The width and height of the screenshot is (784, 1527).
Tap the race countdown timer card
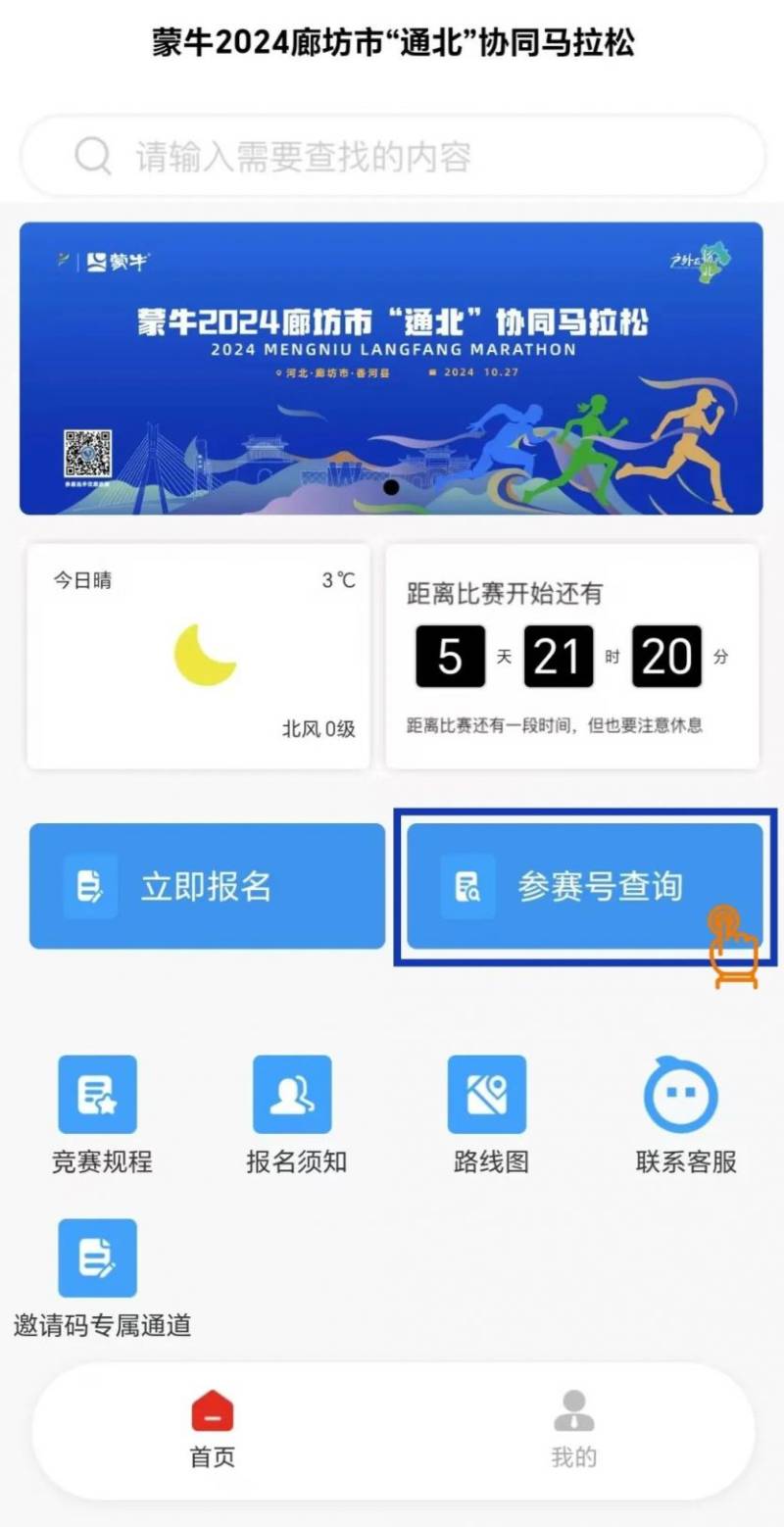tap(571, 655)
